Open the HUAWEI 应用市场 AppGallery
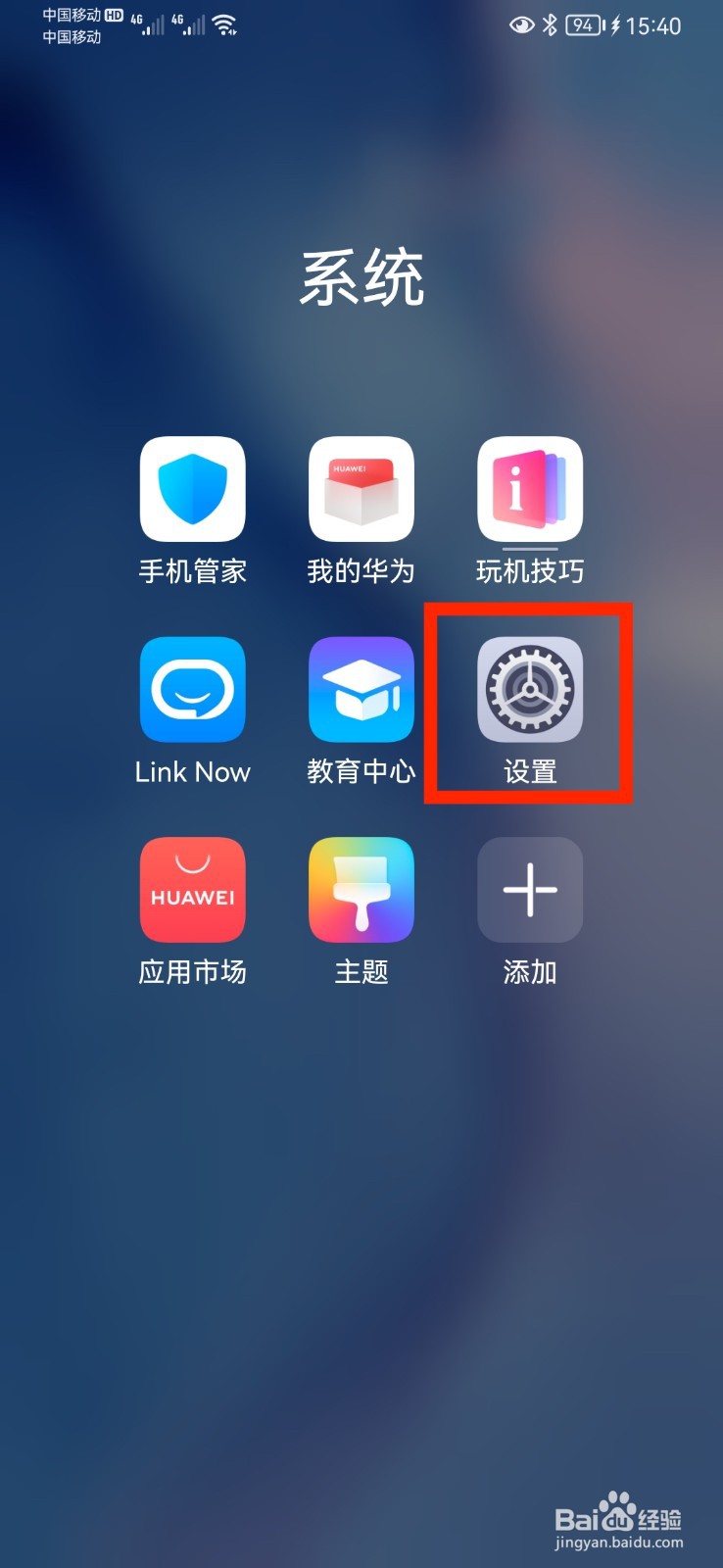Viewport: 723px width, 1568px height. coord(192,890)
